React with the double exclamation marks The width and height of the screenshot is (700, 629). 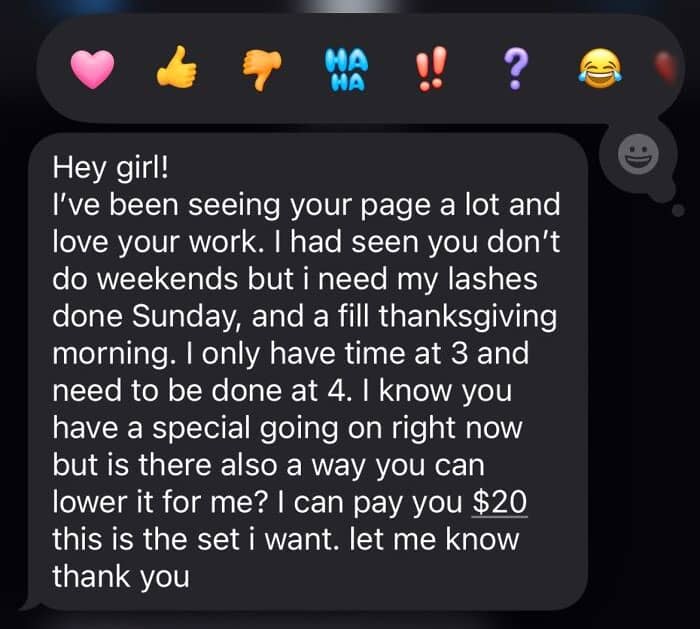(x=431, y=69)
